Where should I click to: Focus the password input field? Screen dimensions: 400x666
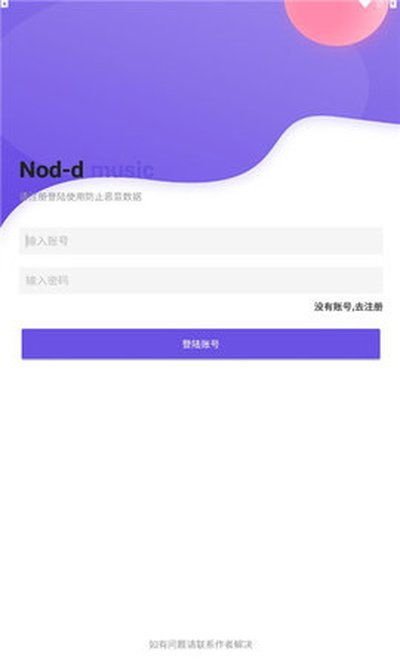(201, 280)
